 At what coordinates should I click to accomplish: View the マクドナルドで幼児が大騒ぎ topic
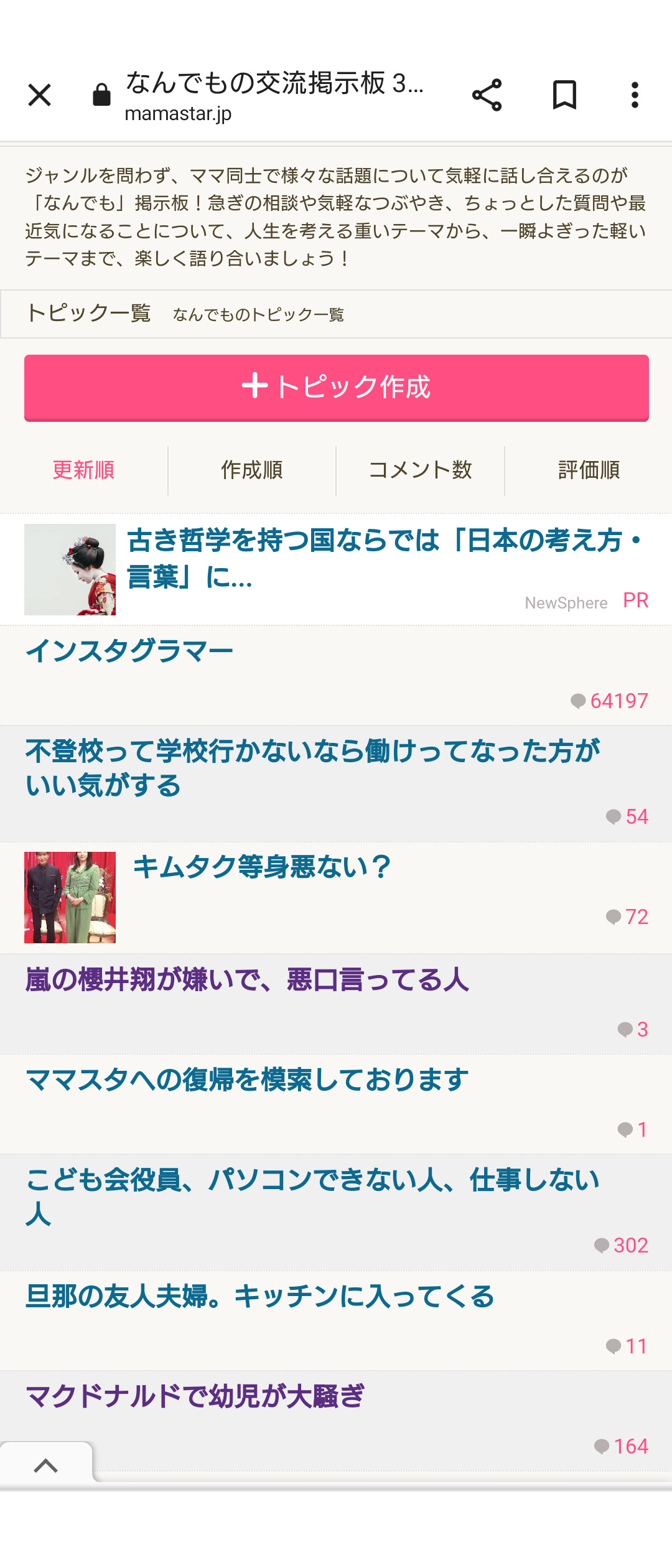pos(195,1397)
